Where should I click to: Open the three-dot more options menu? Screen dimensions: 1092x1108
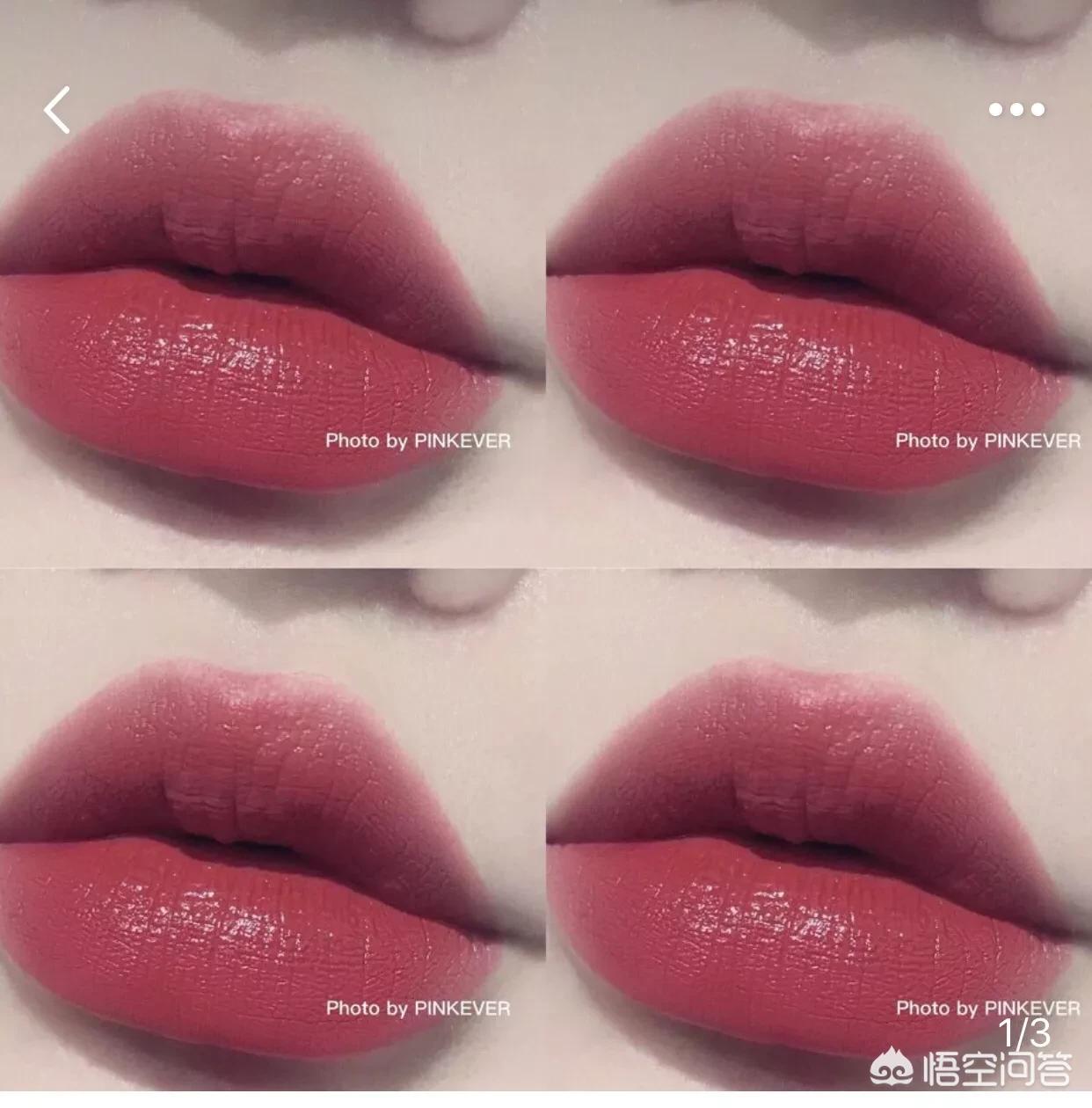point(1016,110)
